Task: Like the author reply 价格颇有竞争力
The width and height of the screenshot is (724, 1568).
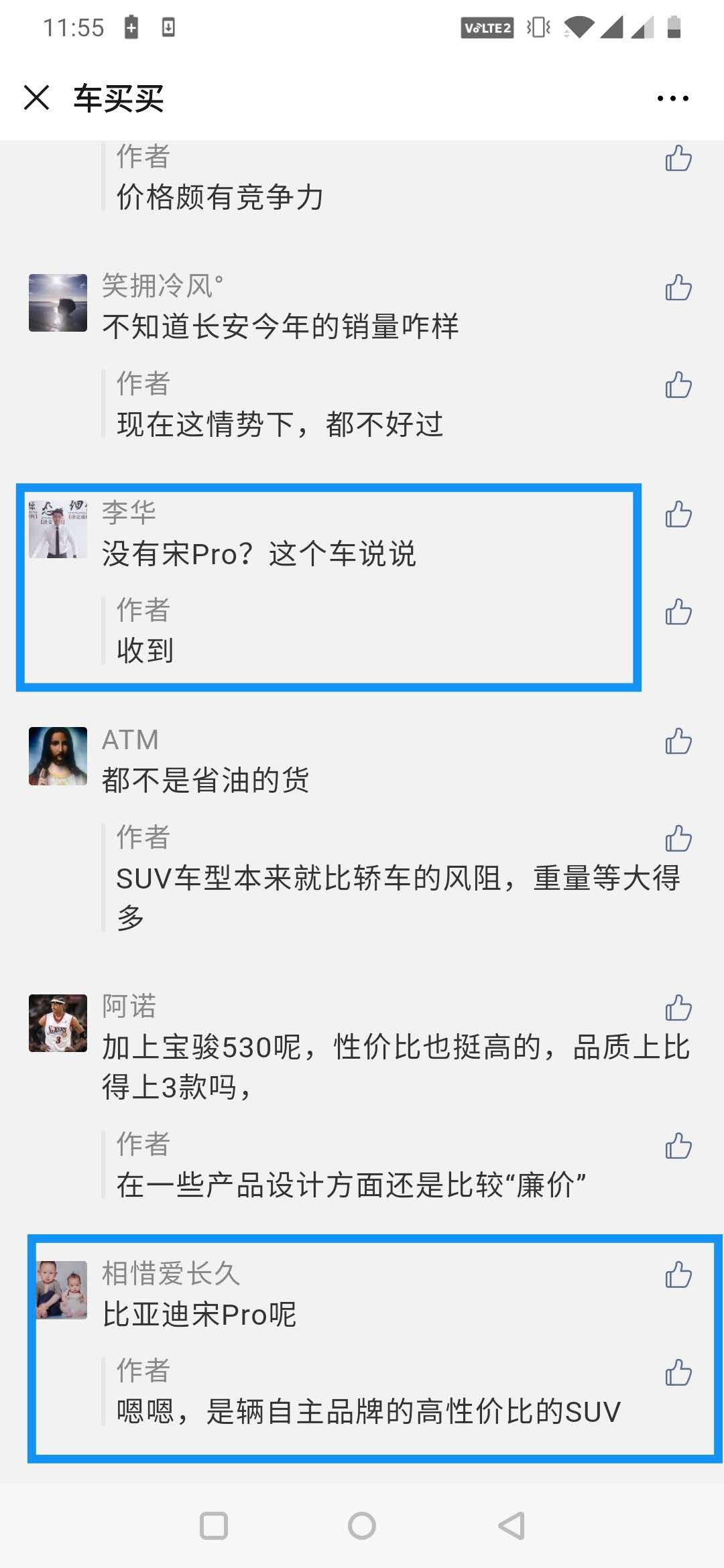Action: click(678, 159)
